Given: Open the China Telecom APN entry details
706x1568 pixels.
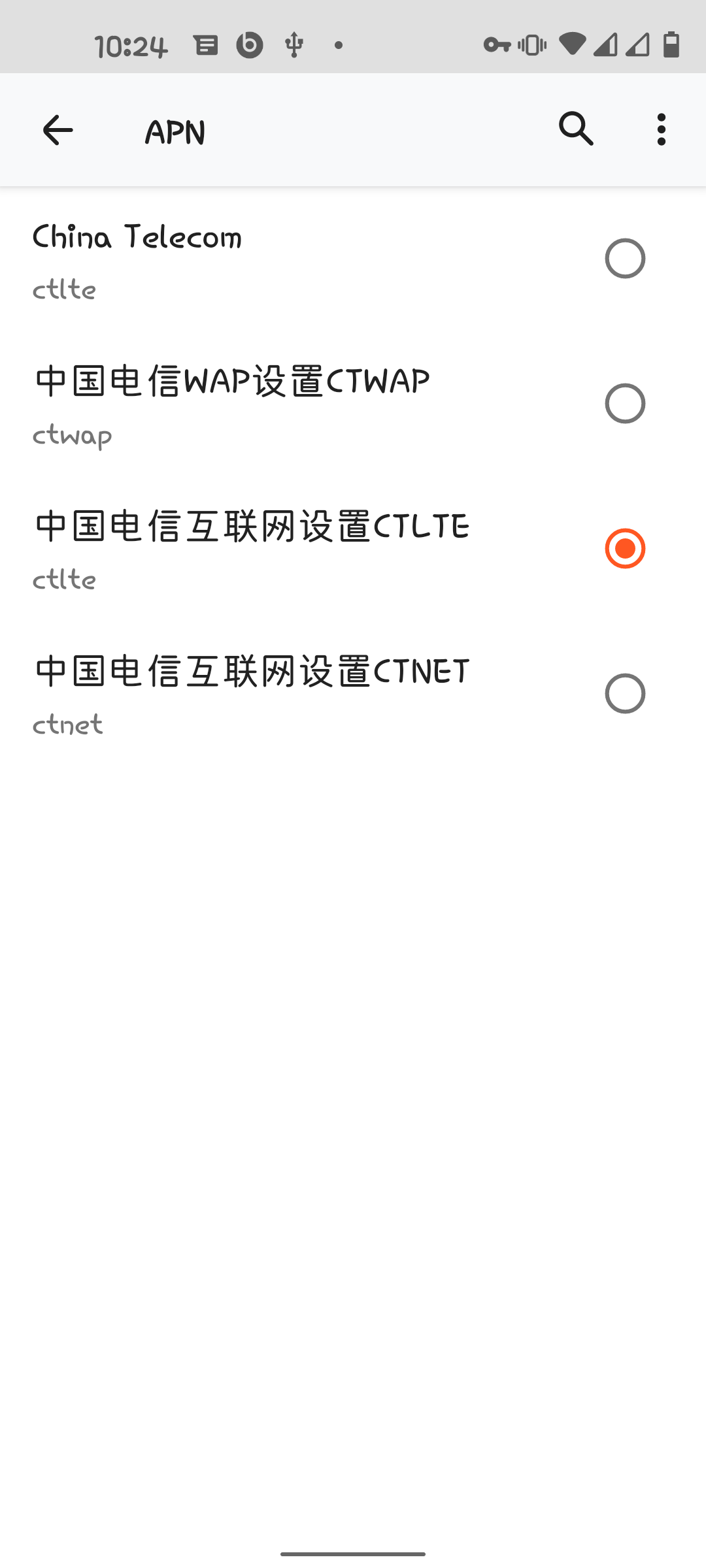Looking at the screenshot, I should pyautogui.click(x=261, y=258).
